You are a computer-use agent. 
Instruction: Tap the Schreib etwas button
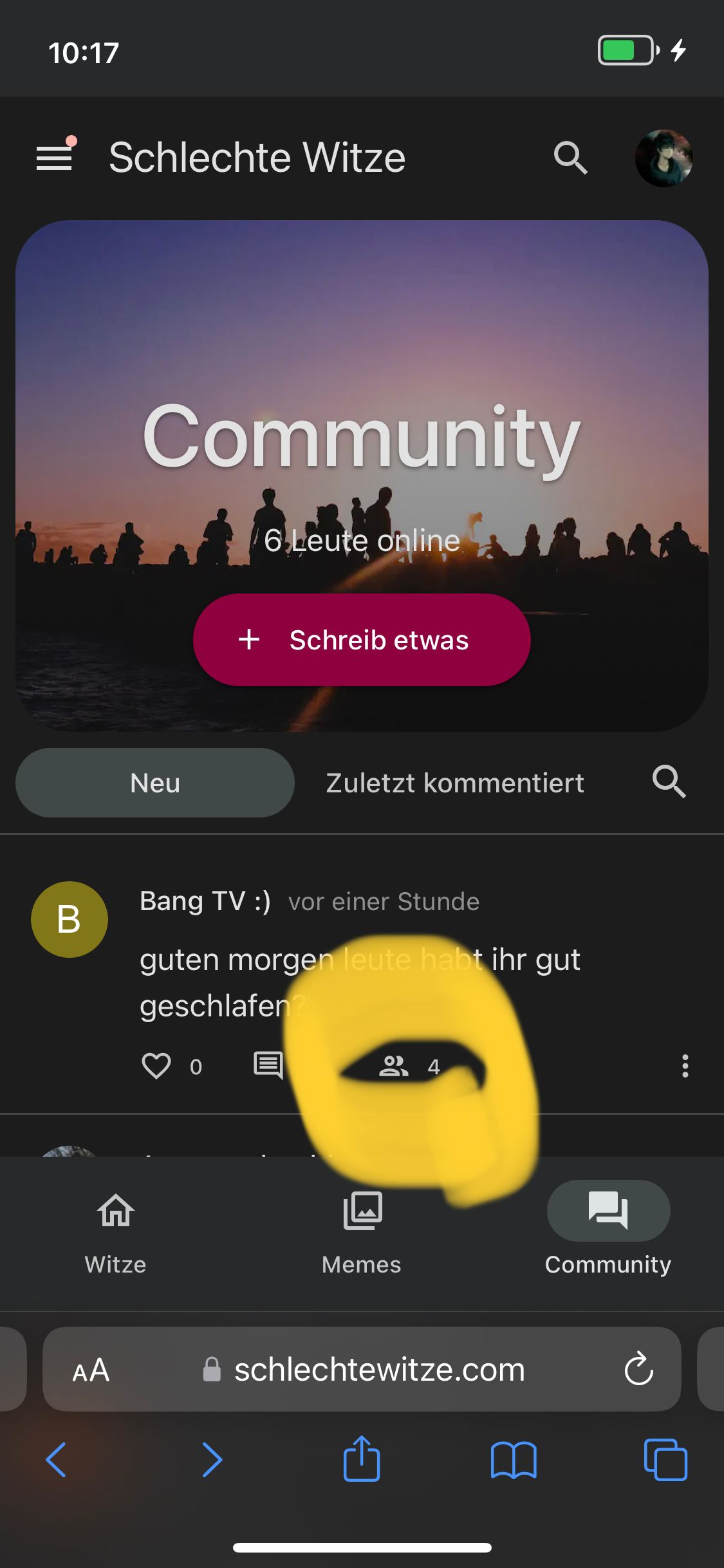[x=362, y=640]
